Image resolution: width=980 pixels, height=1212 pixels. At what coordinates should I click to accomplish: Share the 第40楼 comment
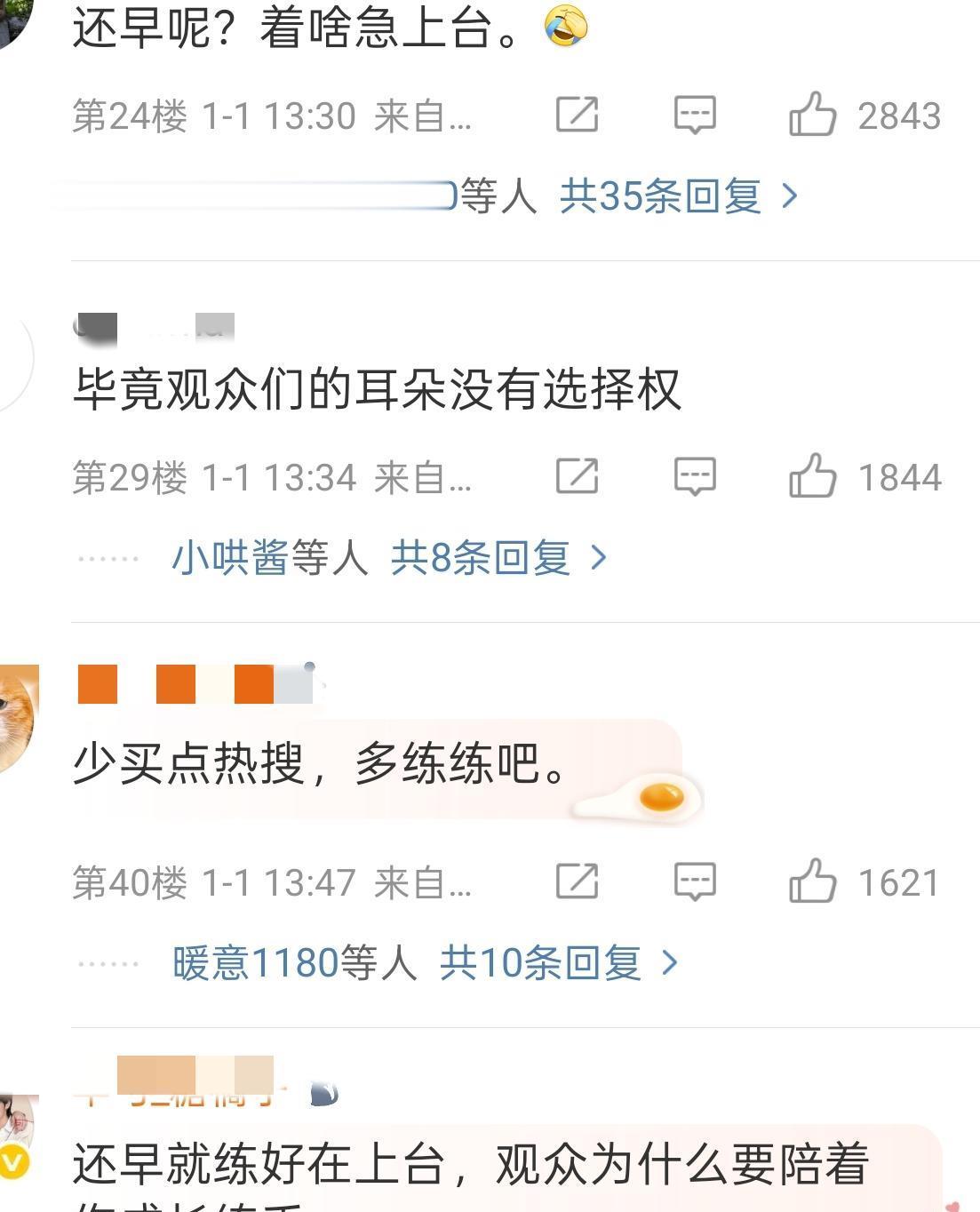tap(577, 881)
